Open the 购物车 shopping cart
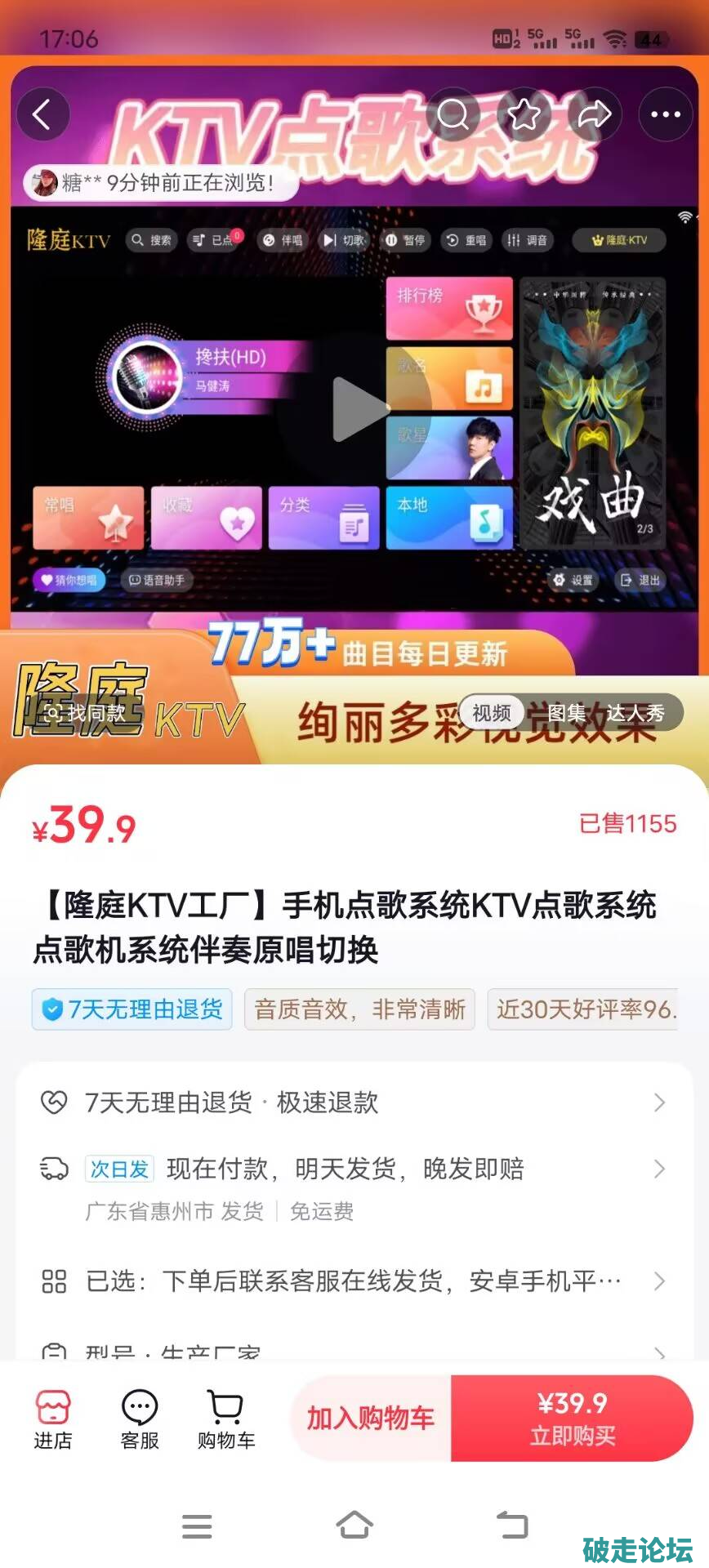 click(226, 1419)
